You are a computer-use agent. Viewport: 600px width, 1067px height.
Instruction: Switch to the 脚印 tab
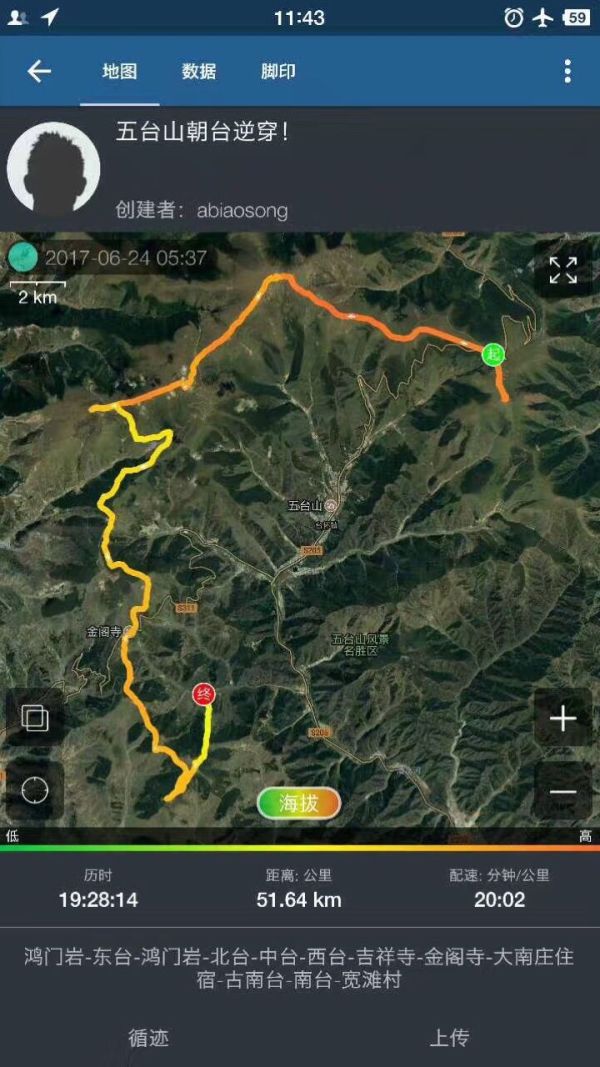pyautogui.click(x=278, y=71)
